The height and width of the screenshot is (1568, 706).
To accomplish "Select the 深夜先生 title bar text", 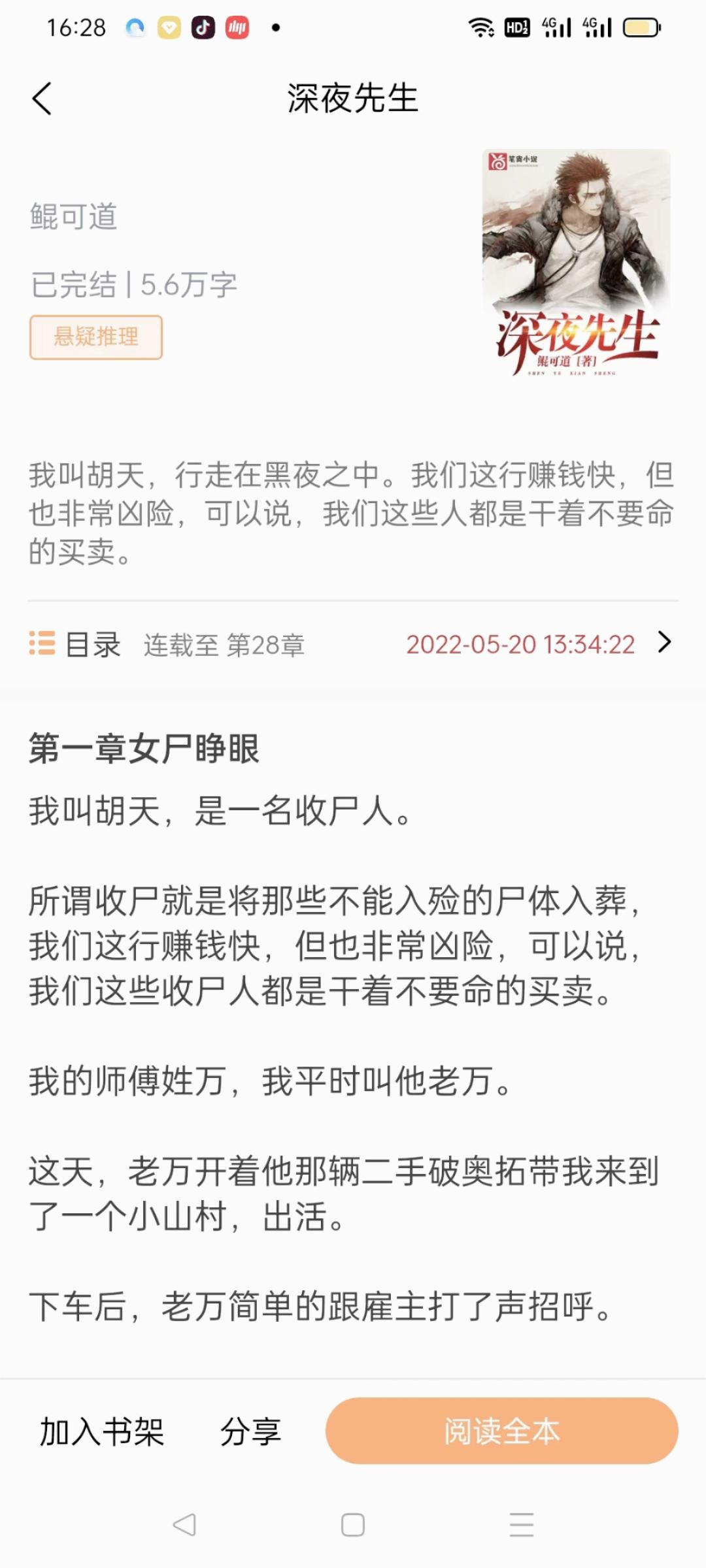I will coord(353,99).
